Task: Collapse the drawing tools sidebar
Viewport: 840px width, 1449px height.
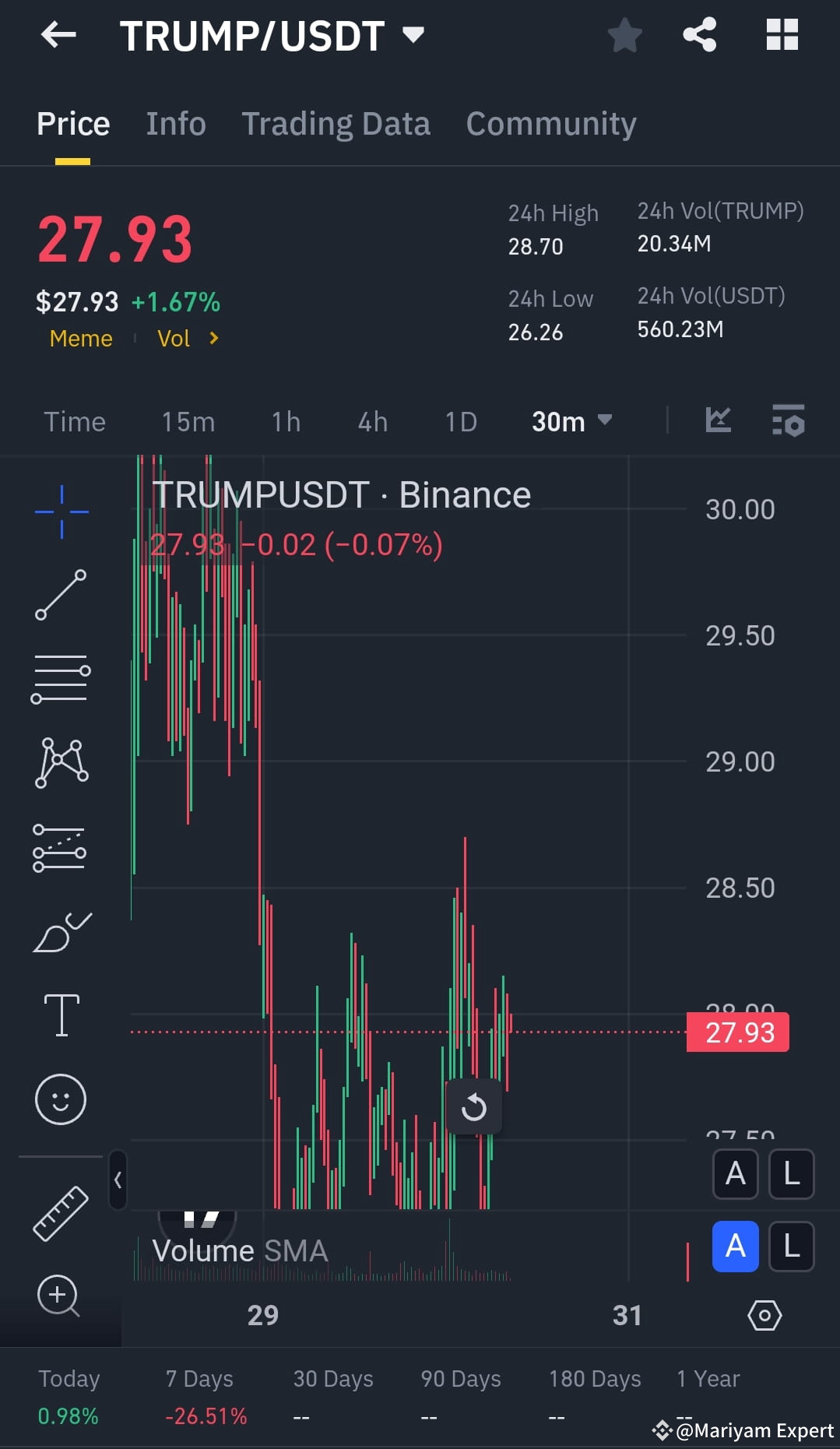Action: 118,1180
